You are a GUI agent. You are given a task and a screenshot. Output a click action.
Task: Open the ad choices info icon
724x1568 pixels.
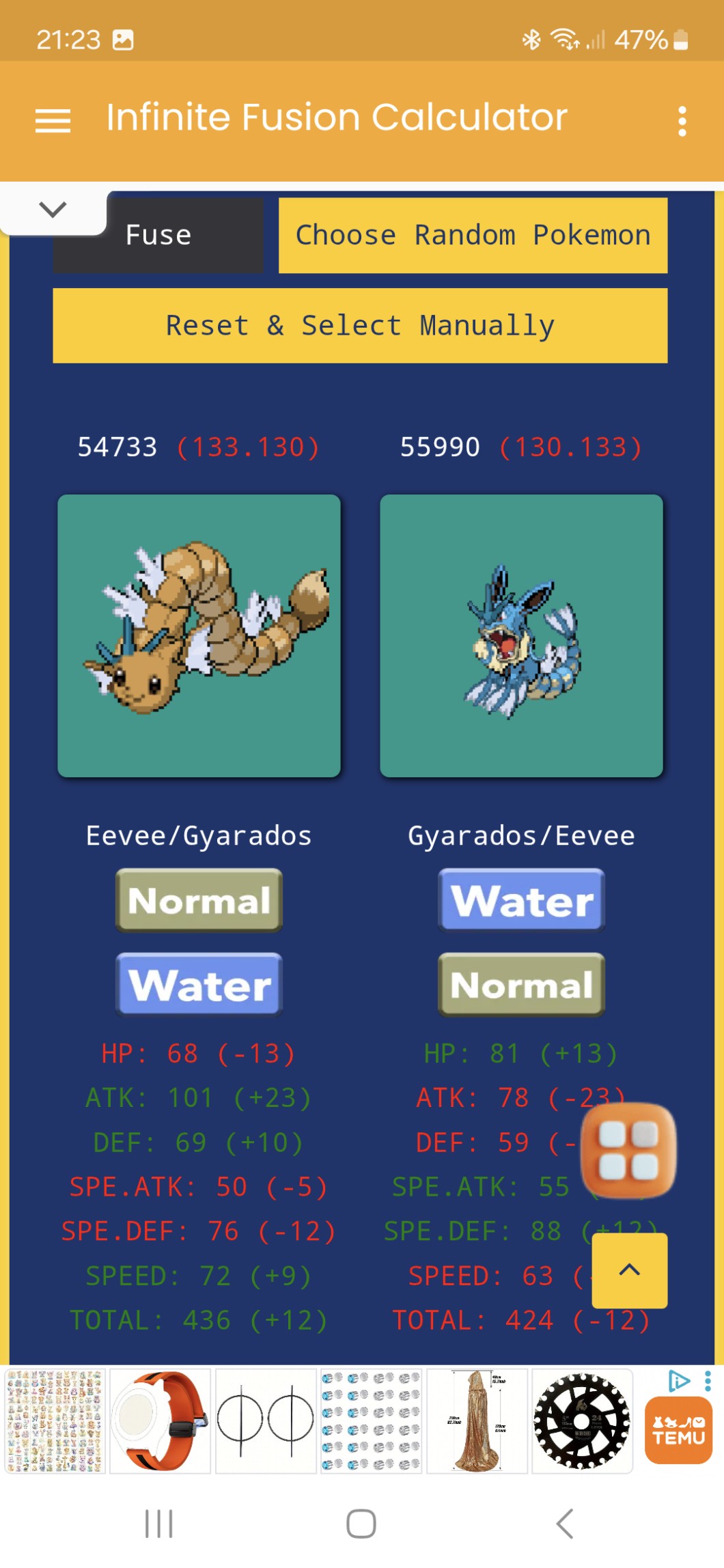tap(678, 1381)
